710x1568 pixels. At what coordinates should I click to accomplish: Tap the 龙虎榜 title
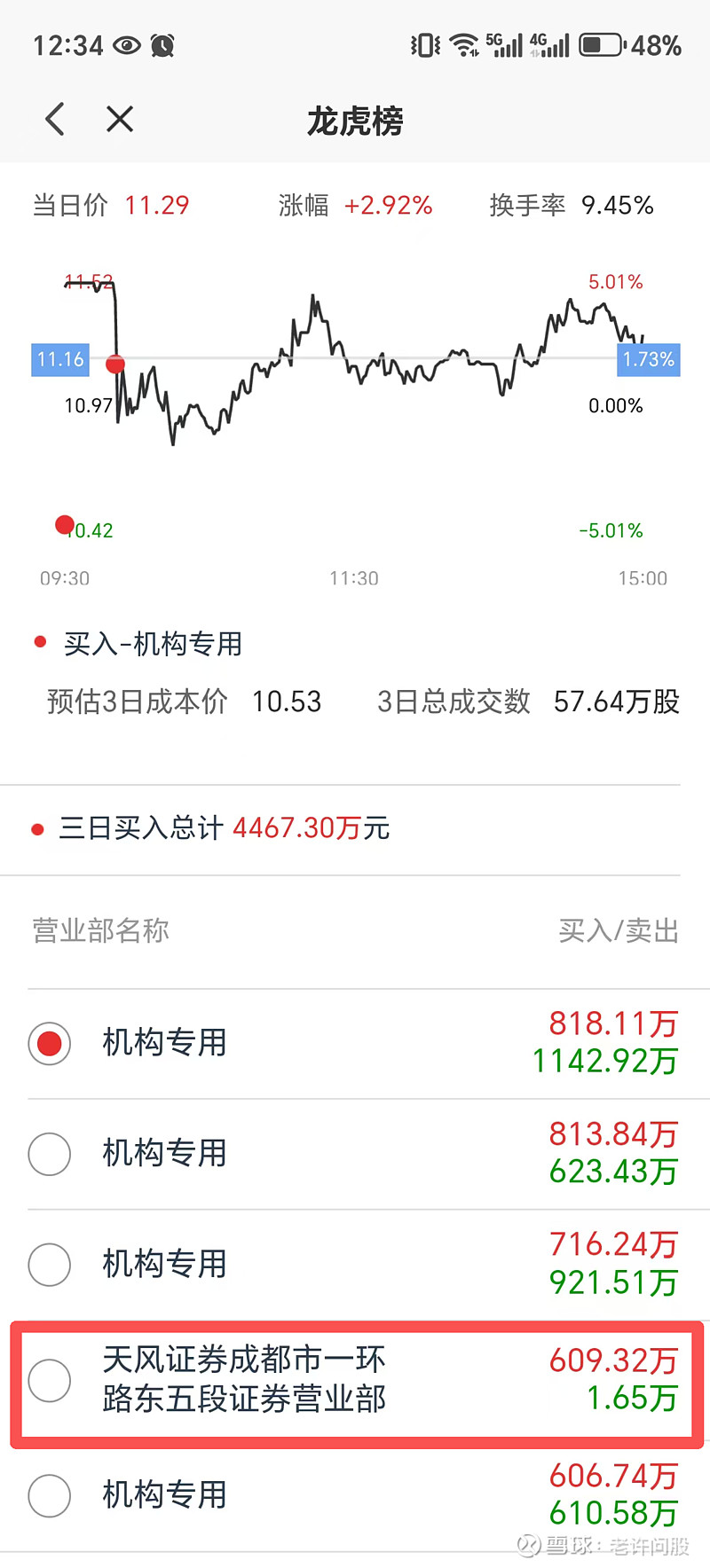(x=354, y=122)
